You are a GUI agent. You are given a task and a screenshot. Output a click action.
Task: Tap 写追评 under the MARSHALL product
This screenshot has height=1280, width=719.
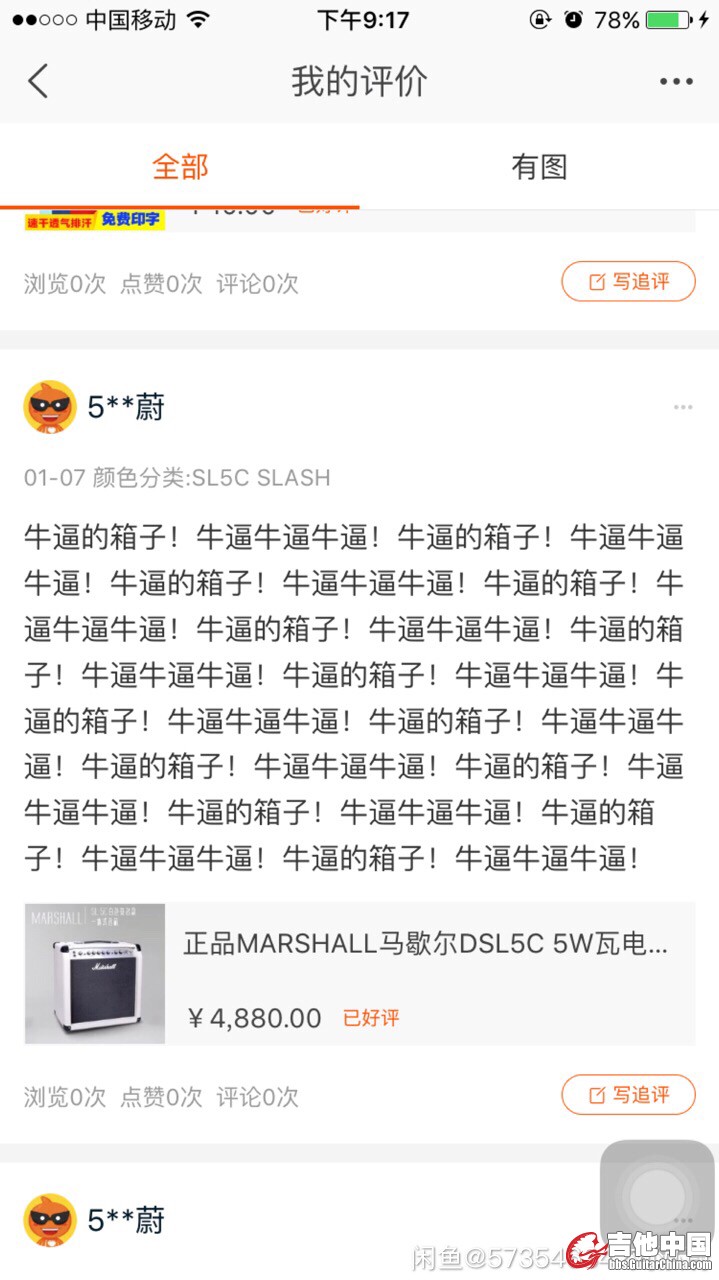pos(628,1095)
